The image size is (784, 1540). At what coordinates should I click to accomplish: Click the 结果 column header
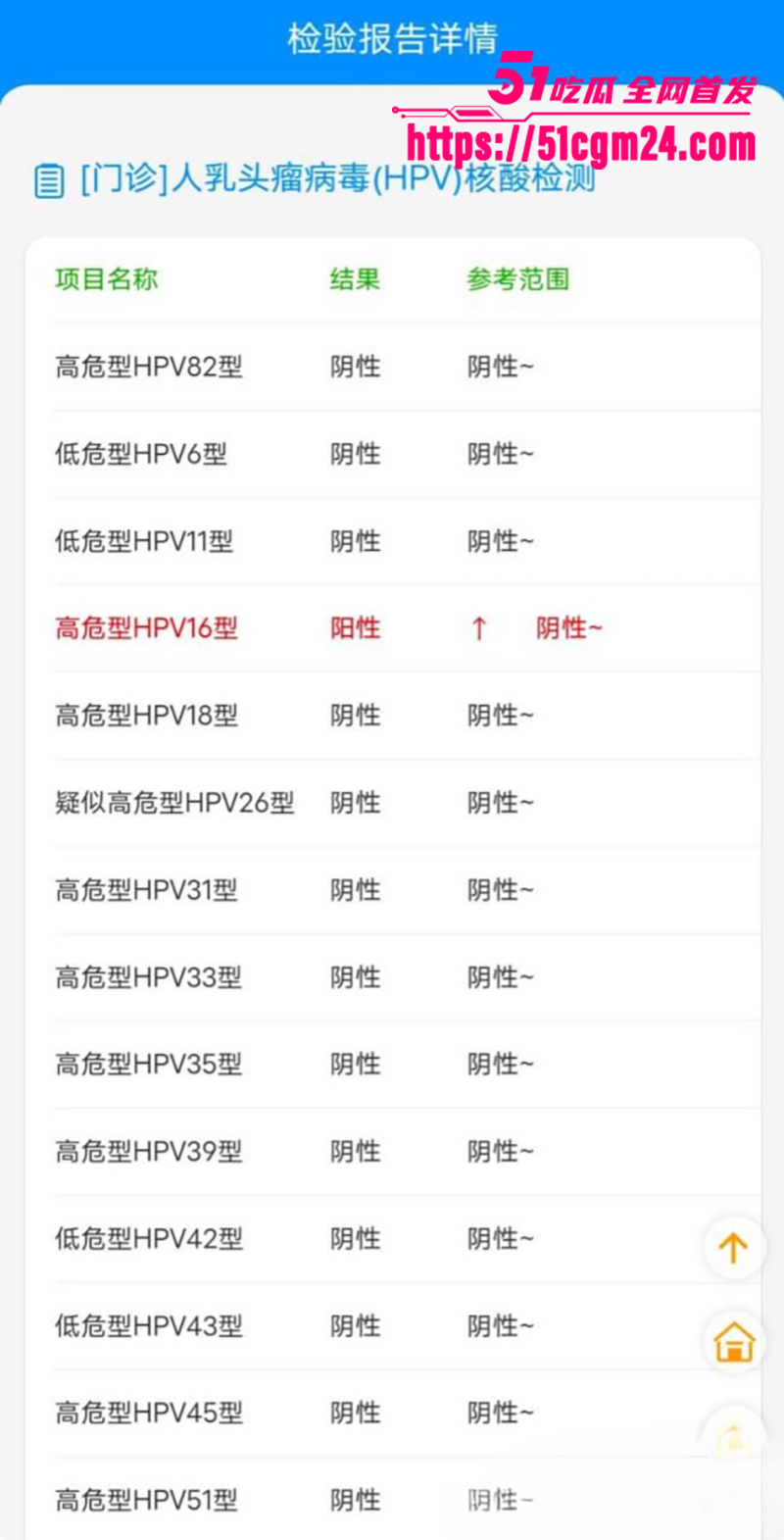pyautogui.click(x=356, y=279)
